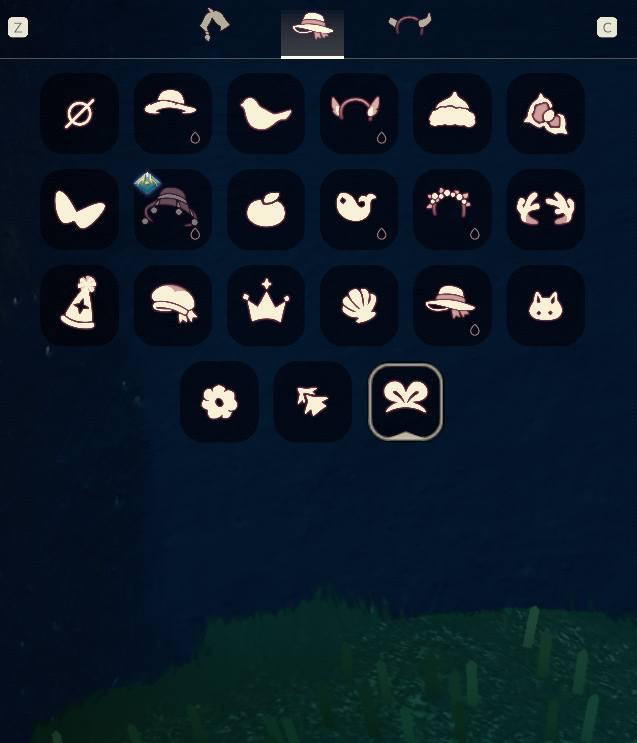637x743 pixels.
Task: Choose the cat face accessory
Action: 545,305
